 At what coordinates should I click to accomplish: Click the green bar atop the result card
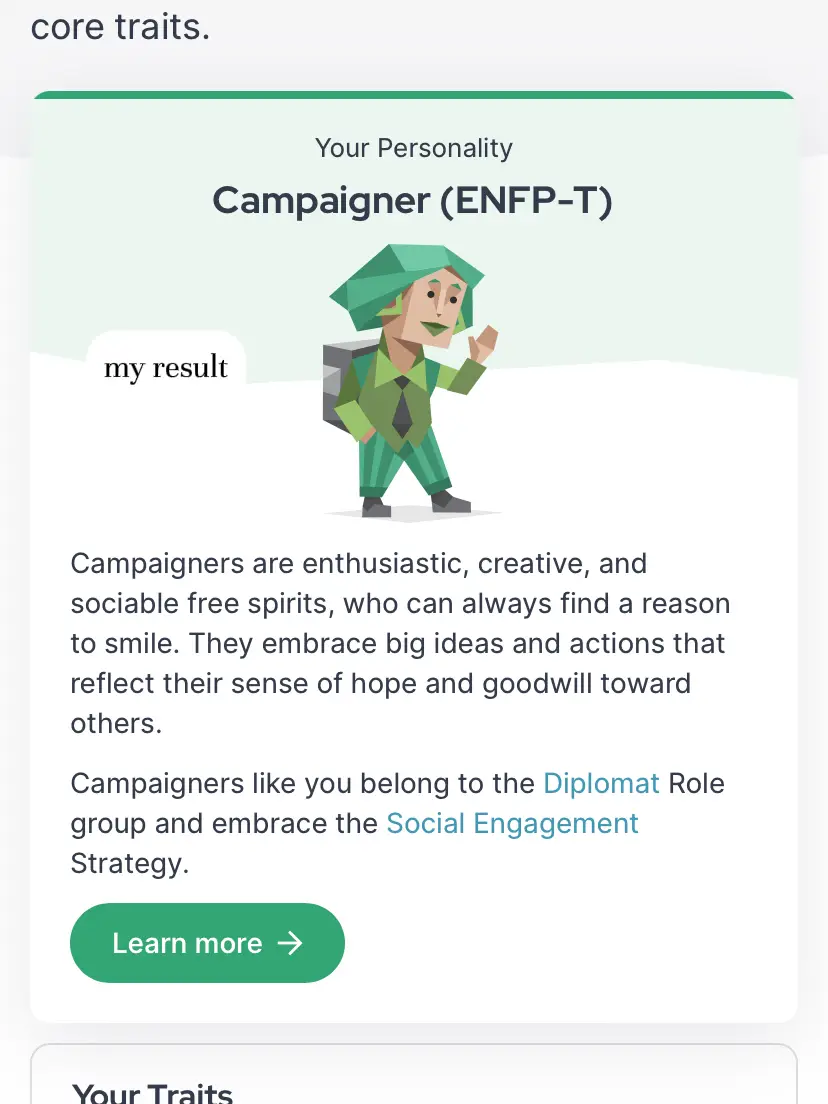pos(413,92)
